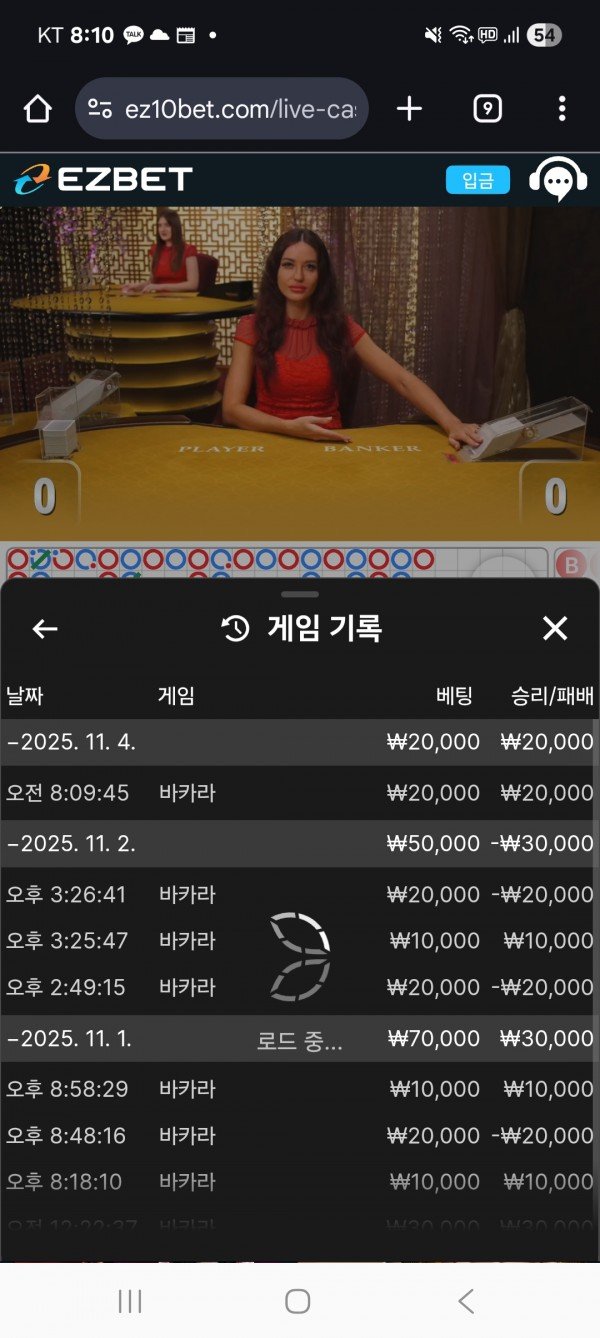This screenshot has height=1338, width=600.
Task: Collapse the 2025. 11. 4. date group
Action: click(72, 742)
